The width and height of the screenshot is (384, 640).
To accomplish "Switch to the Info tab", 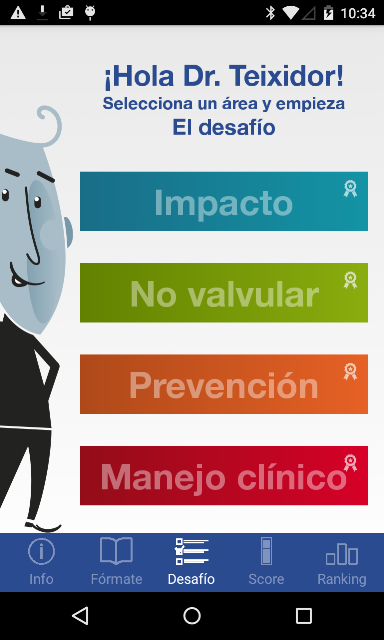I will 41,562.
